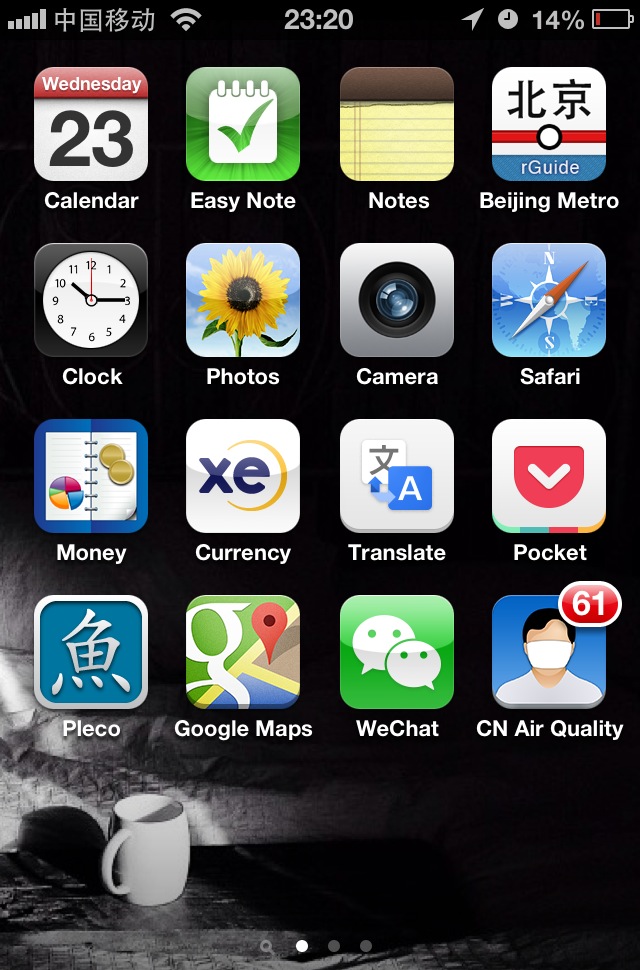This screenshot has height=970, width=640.
Task: Launch the Beijing Metro guide
Action: 549,124
